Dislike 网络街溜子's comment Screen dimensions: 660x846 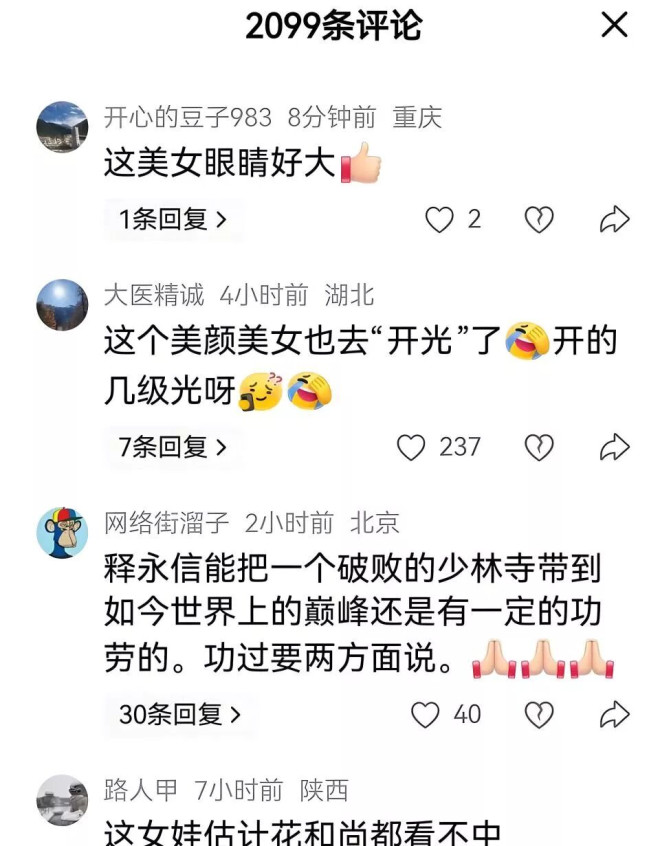[x=539, y=714]
